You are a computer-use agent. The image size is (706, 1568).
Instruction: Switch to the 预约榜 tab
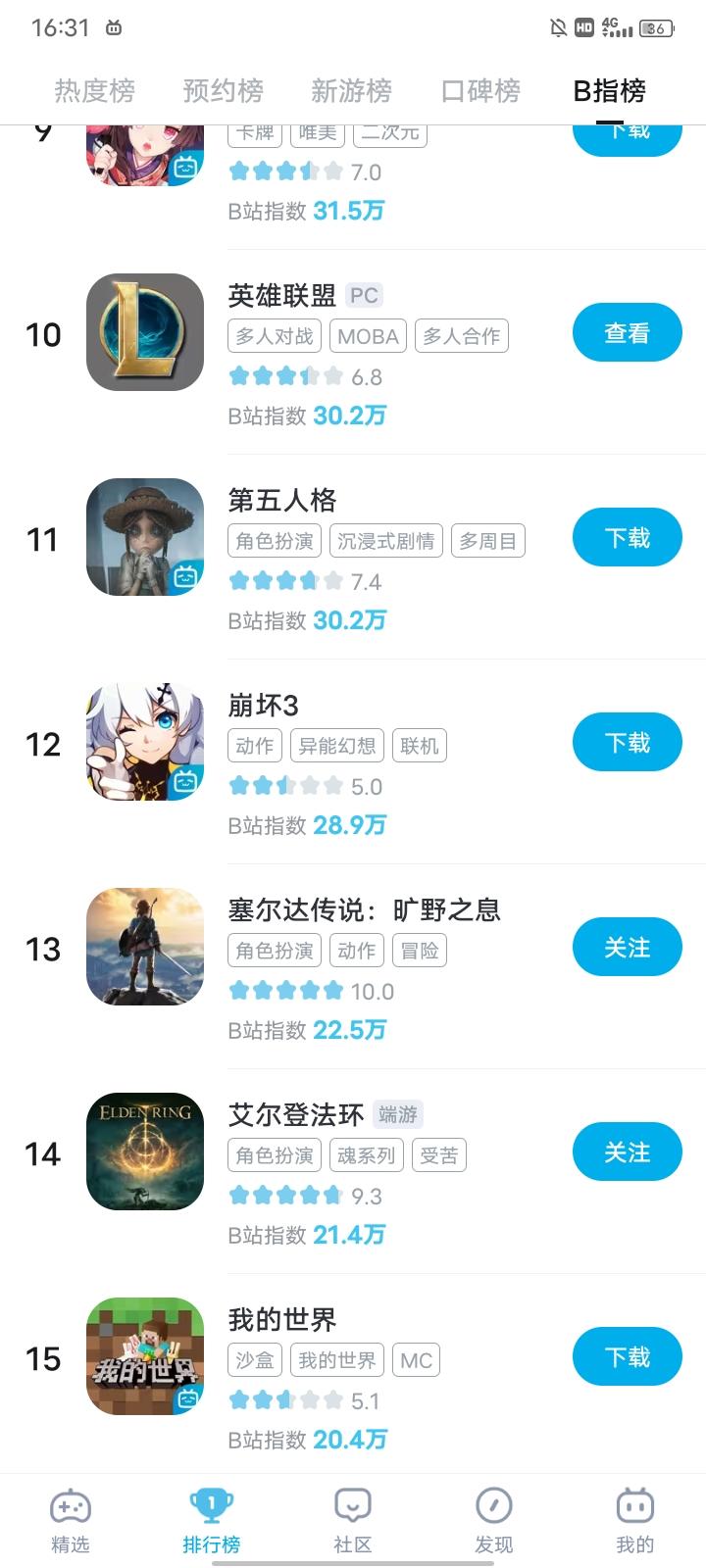223,91
